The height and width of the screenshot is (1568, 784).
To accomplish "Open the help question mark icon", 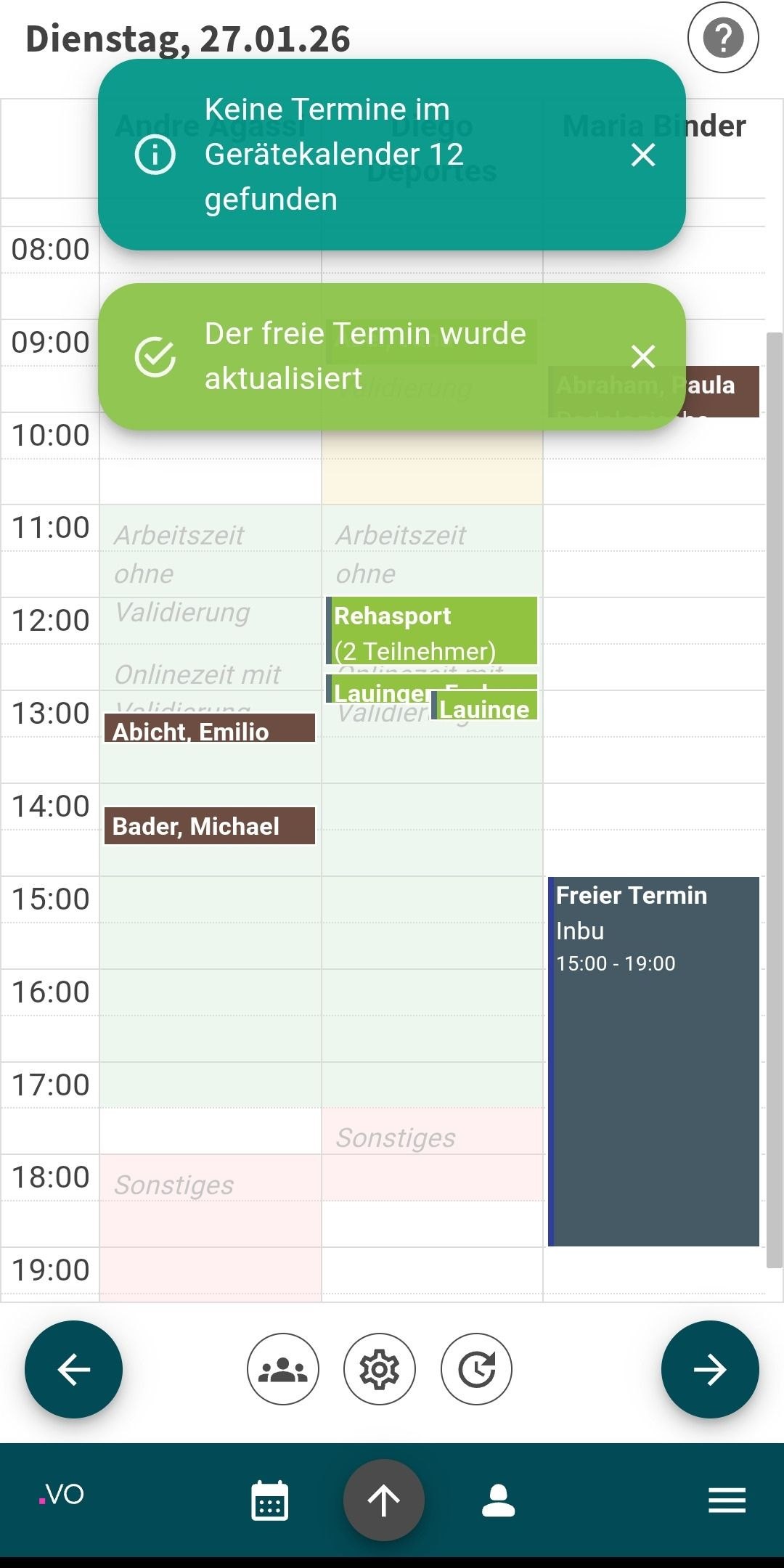I will point(723,38).
